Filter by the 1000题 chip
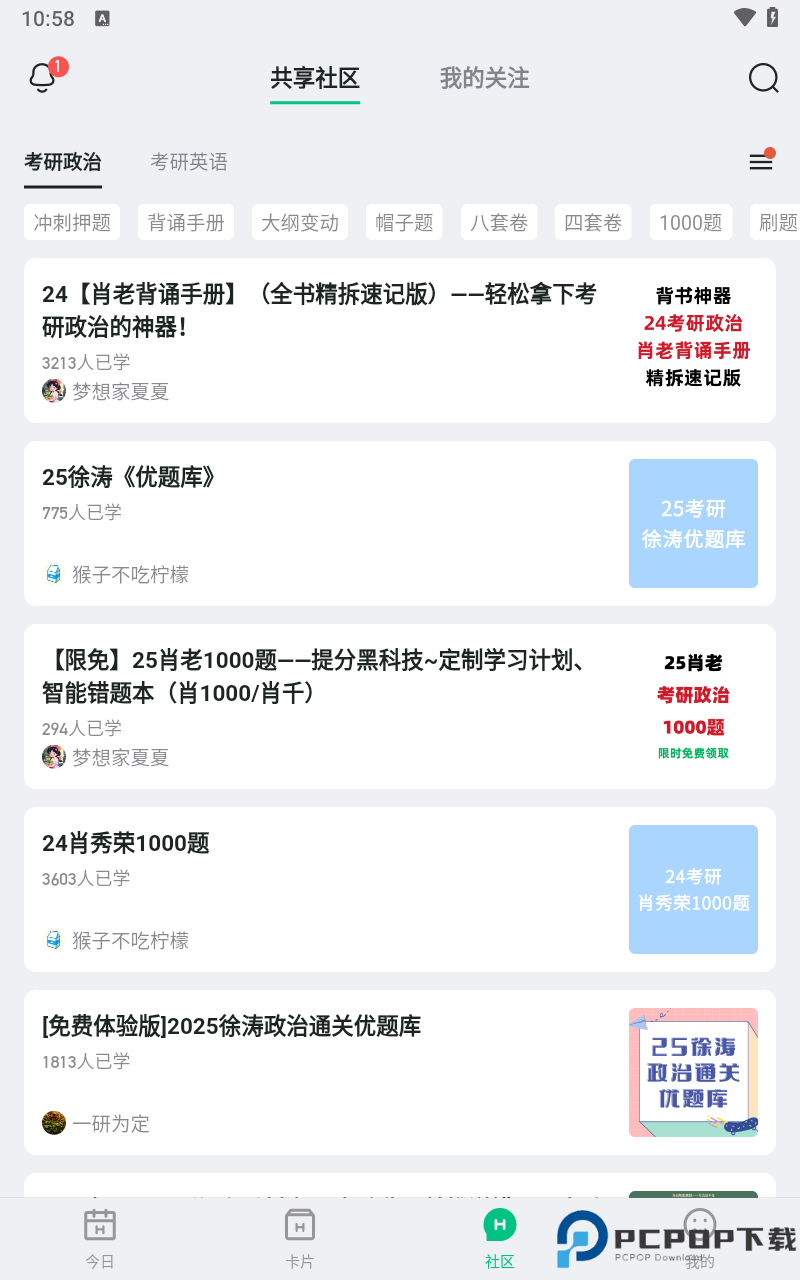This screenshot has height=1280, width=800. [x=690, y=222]
